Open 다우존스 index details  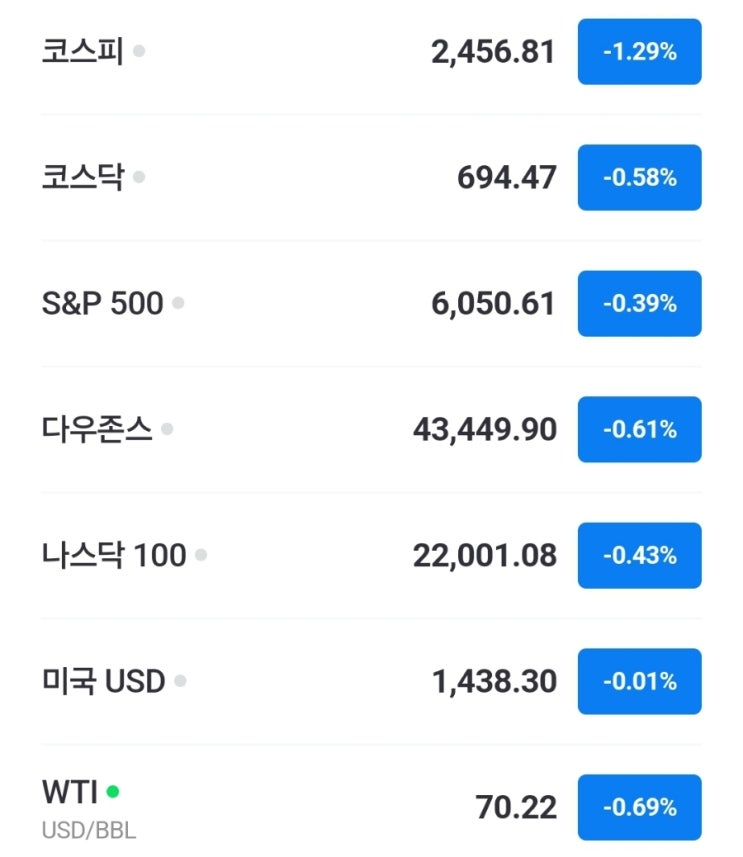pyautogui.click(x=97, y=430)
